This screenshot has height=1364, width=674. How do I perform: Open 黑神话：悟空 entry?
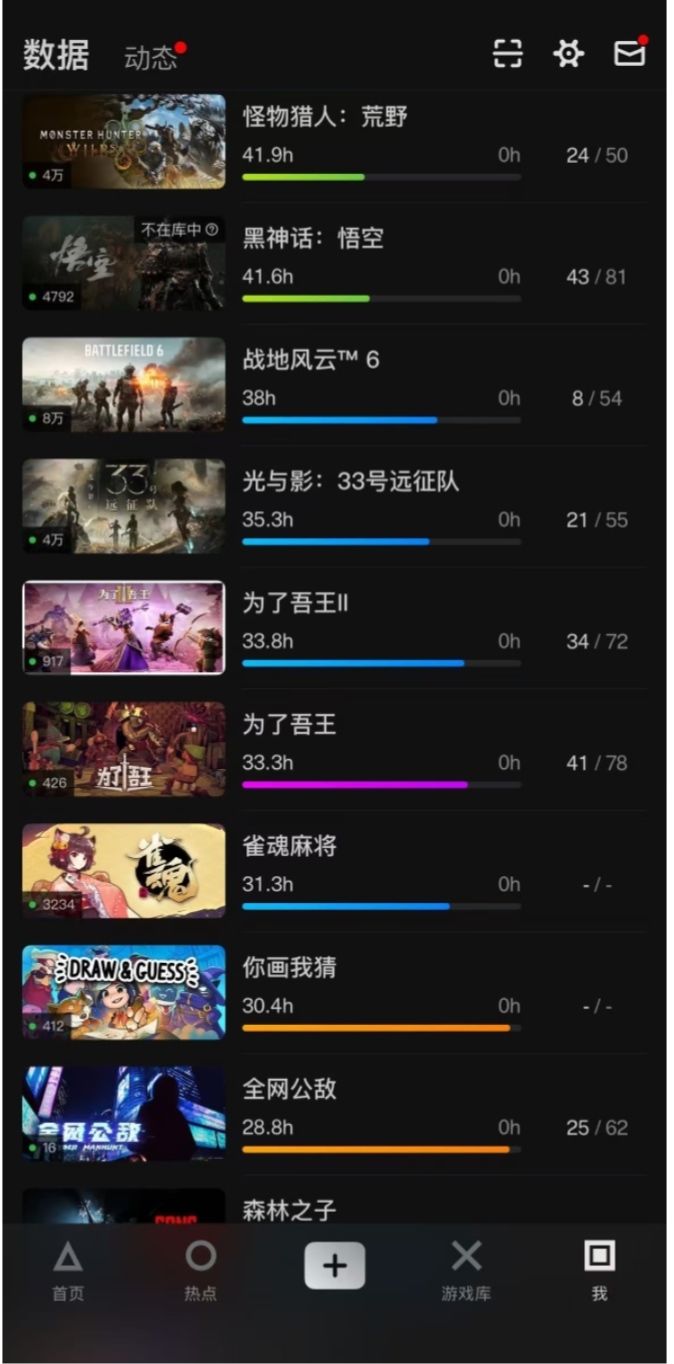[x=335, y=263]
